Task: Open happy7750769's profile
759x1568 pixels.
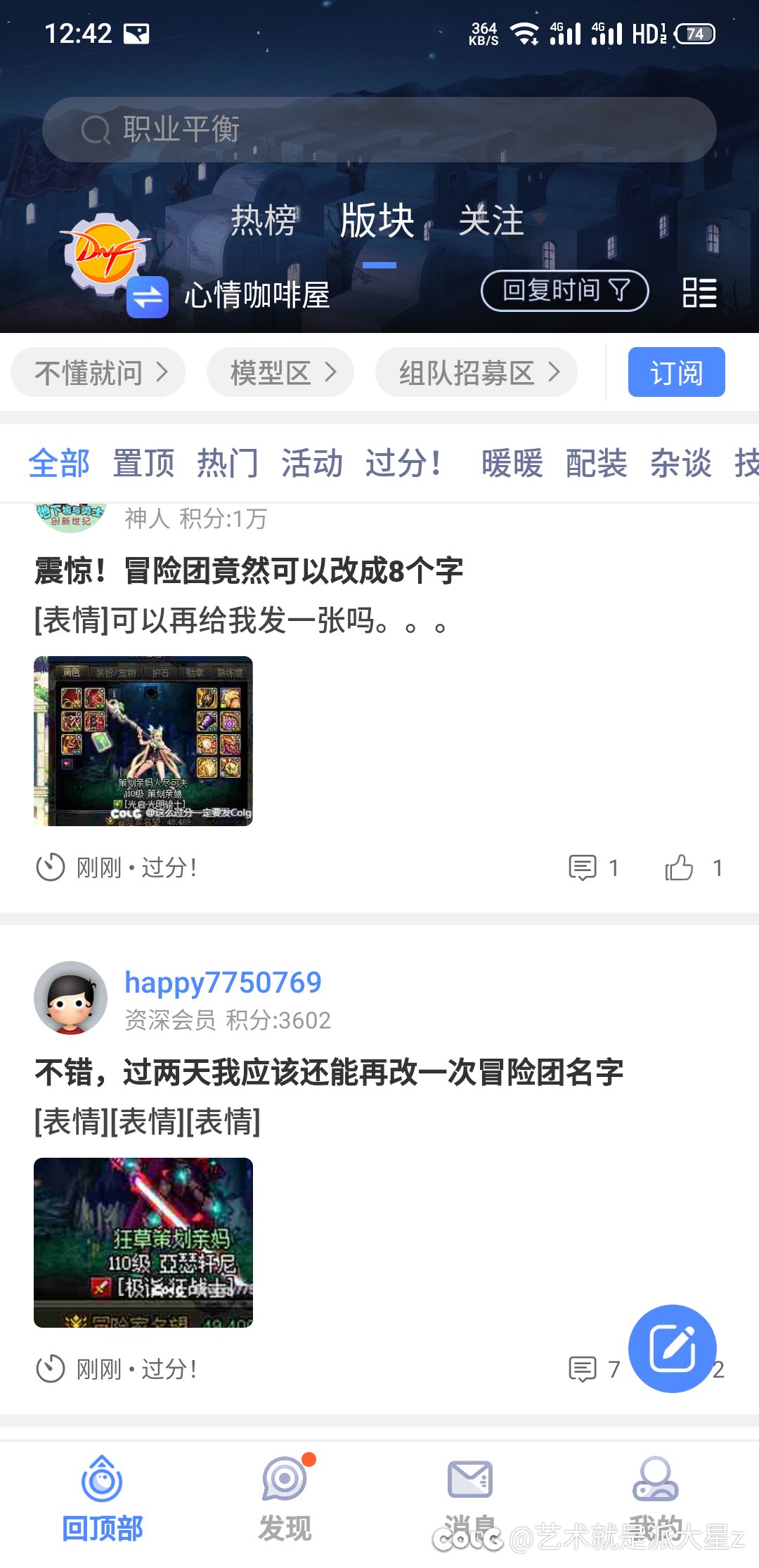Action: [x=223, y=982]
